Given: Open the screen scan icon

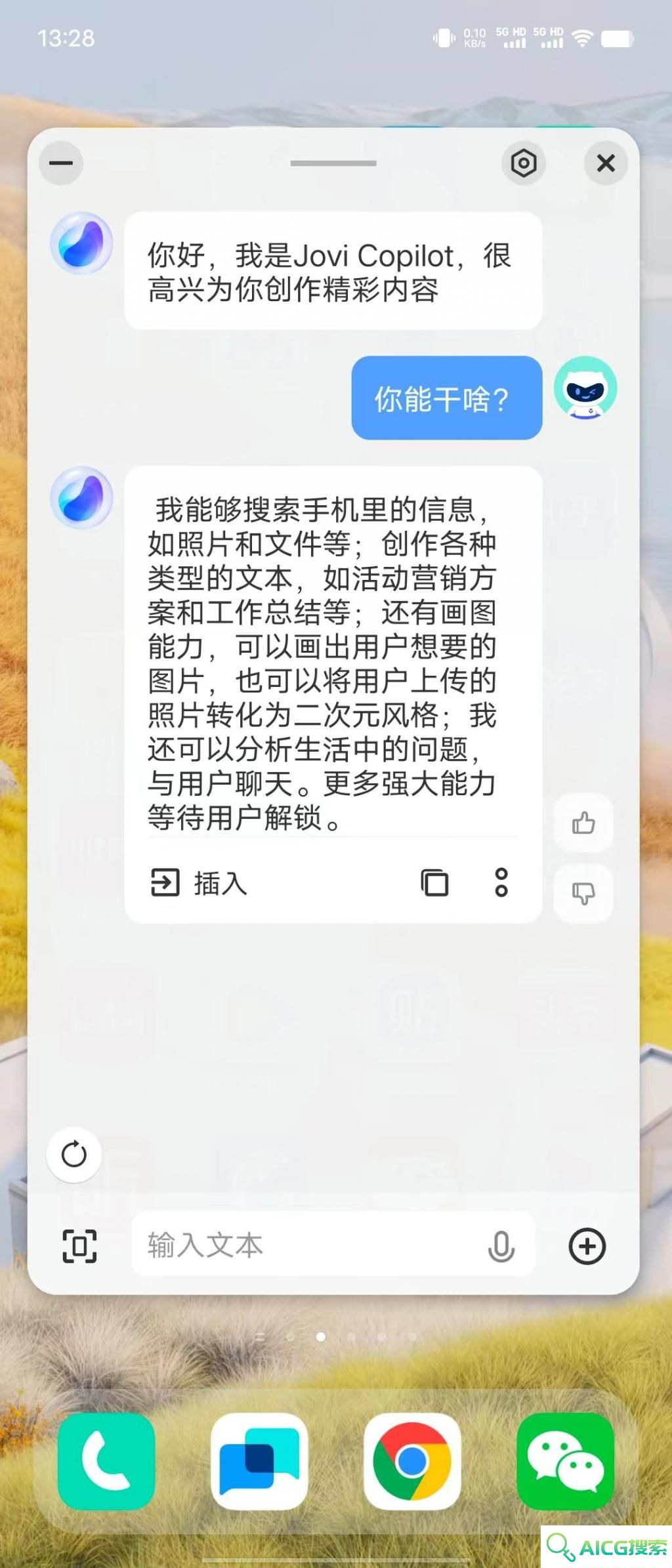Looking at the screenshot, I should coord(79,1247).
